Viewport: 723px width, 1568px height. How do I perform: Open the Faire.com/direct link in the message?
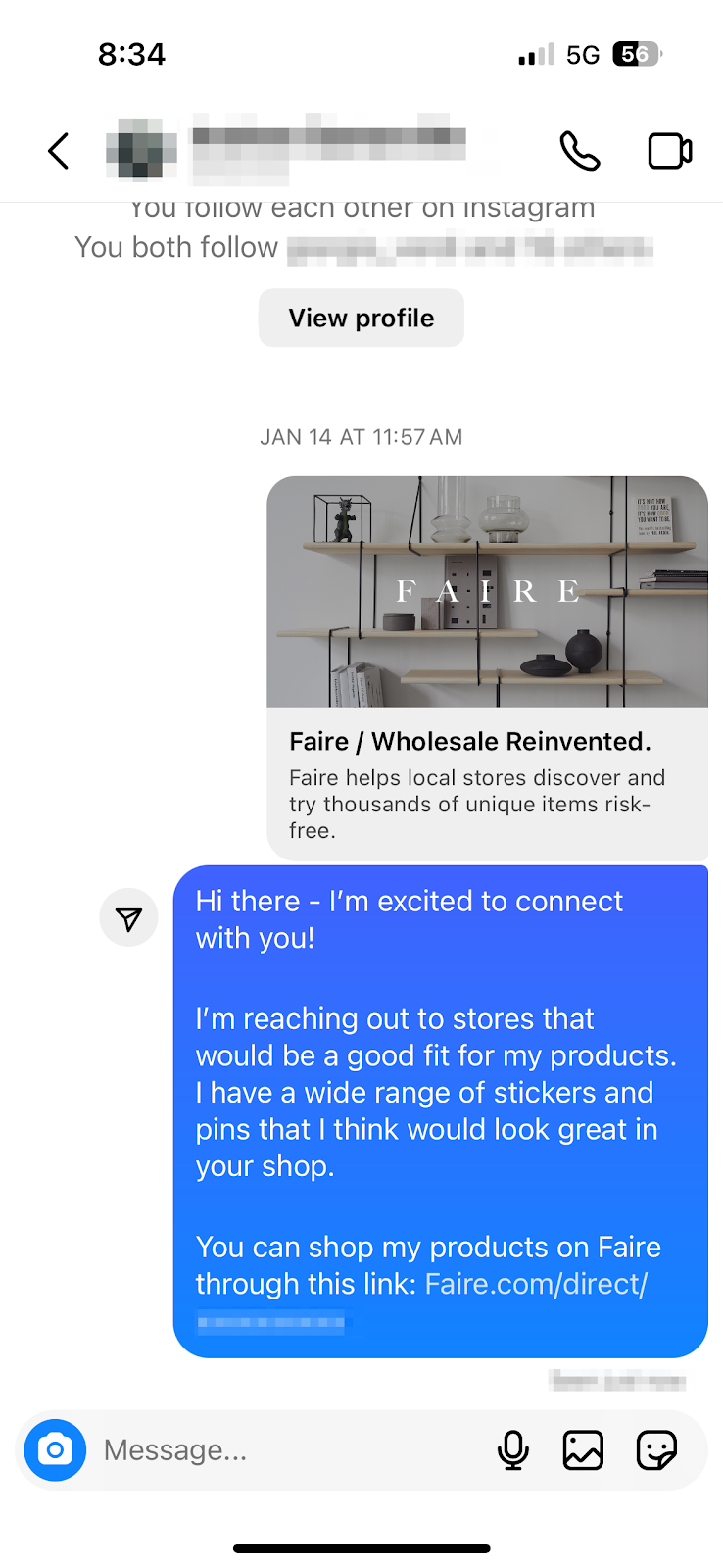point(535,1284)
